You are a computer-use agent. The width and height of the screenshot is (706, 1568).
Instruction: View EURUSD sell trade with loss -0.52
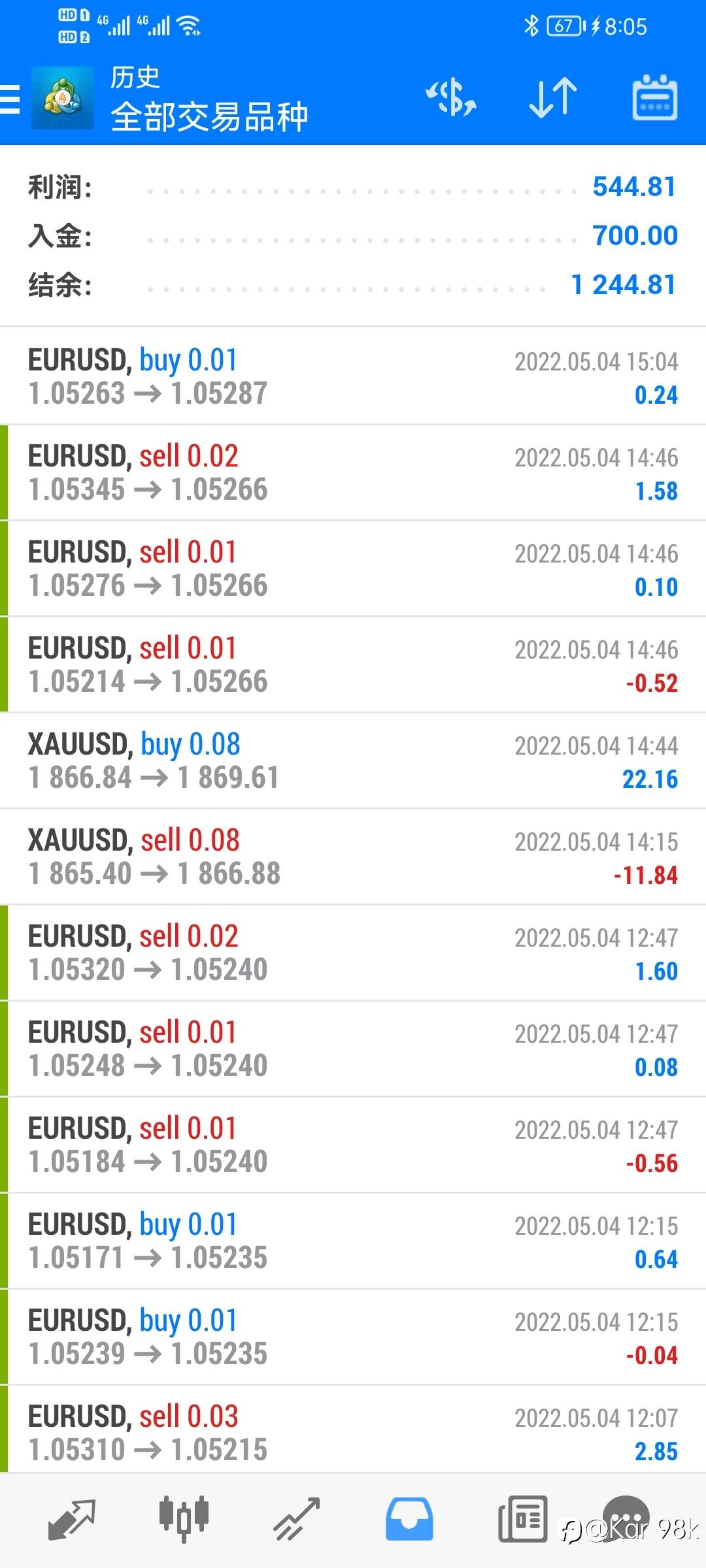353,664
